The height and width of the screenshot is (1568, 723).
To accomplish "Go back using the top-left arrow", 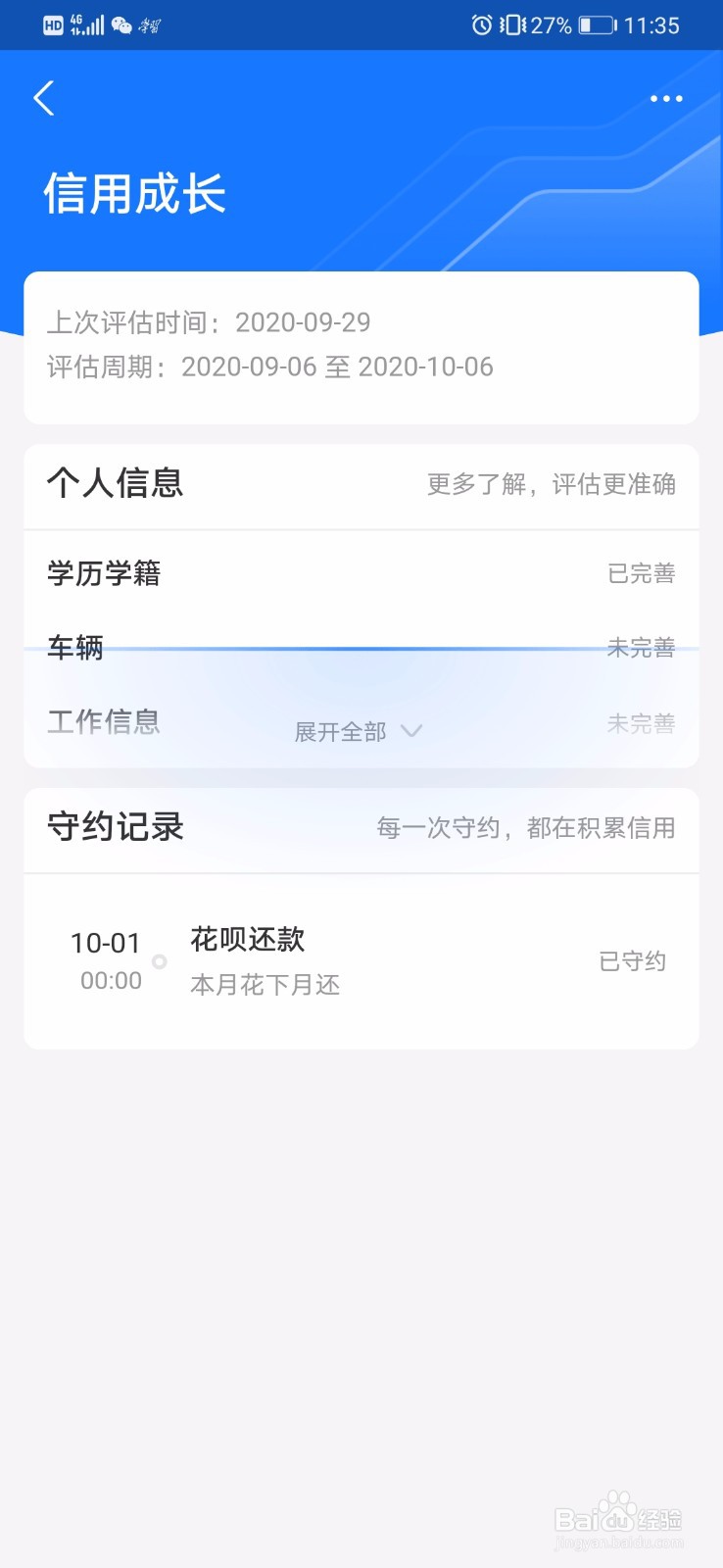I will pyautogui.click(x=44, y=98).
